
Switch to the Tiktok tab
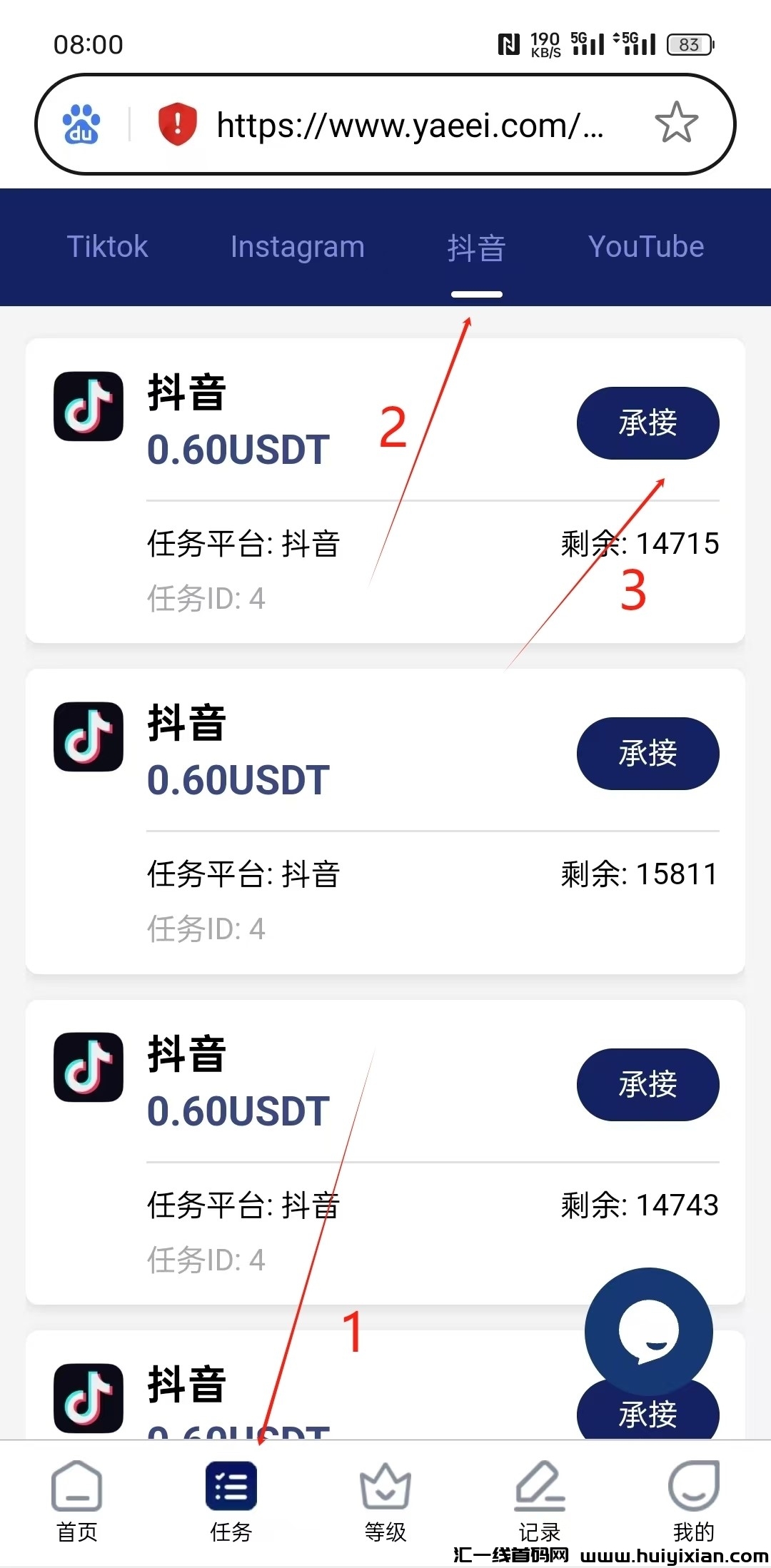tap(107, 246)
